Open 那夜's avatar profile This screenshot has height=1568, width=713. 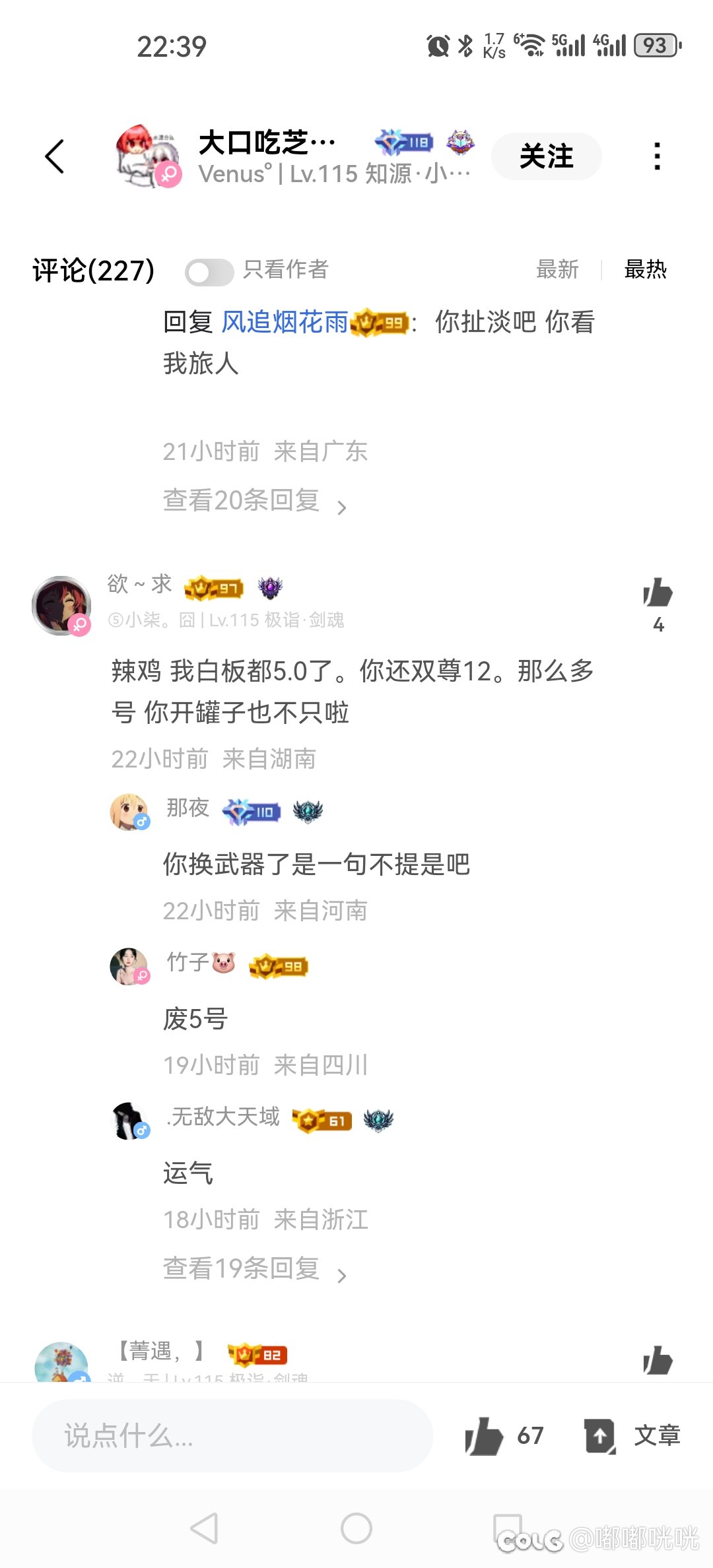pos(129,812)
